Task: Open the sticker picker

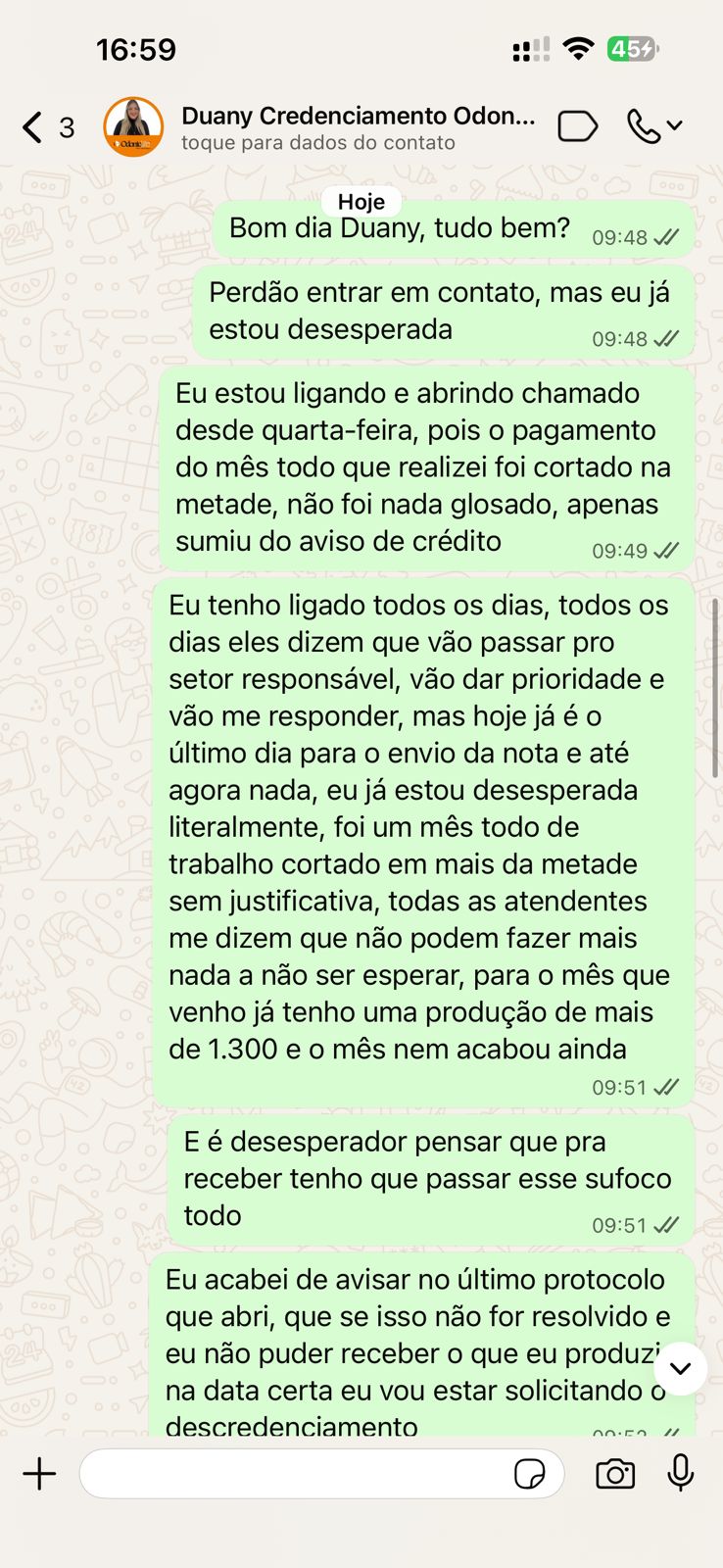Action: coord(530,1474)
